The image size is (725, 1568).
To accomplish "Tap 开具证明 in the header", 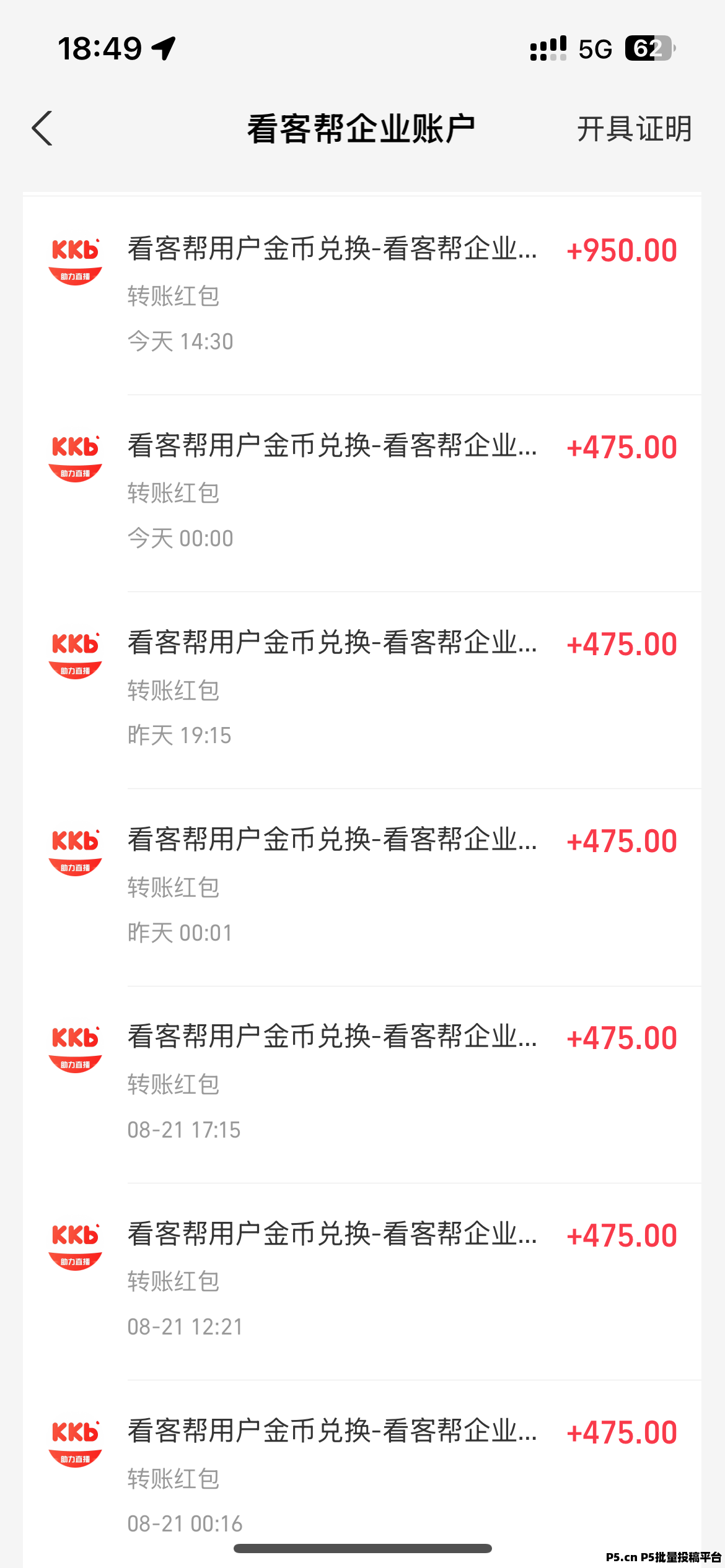I will tap(634, 129).
